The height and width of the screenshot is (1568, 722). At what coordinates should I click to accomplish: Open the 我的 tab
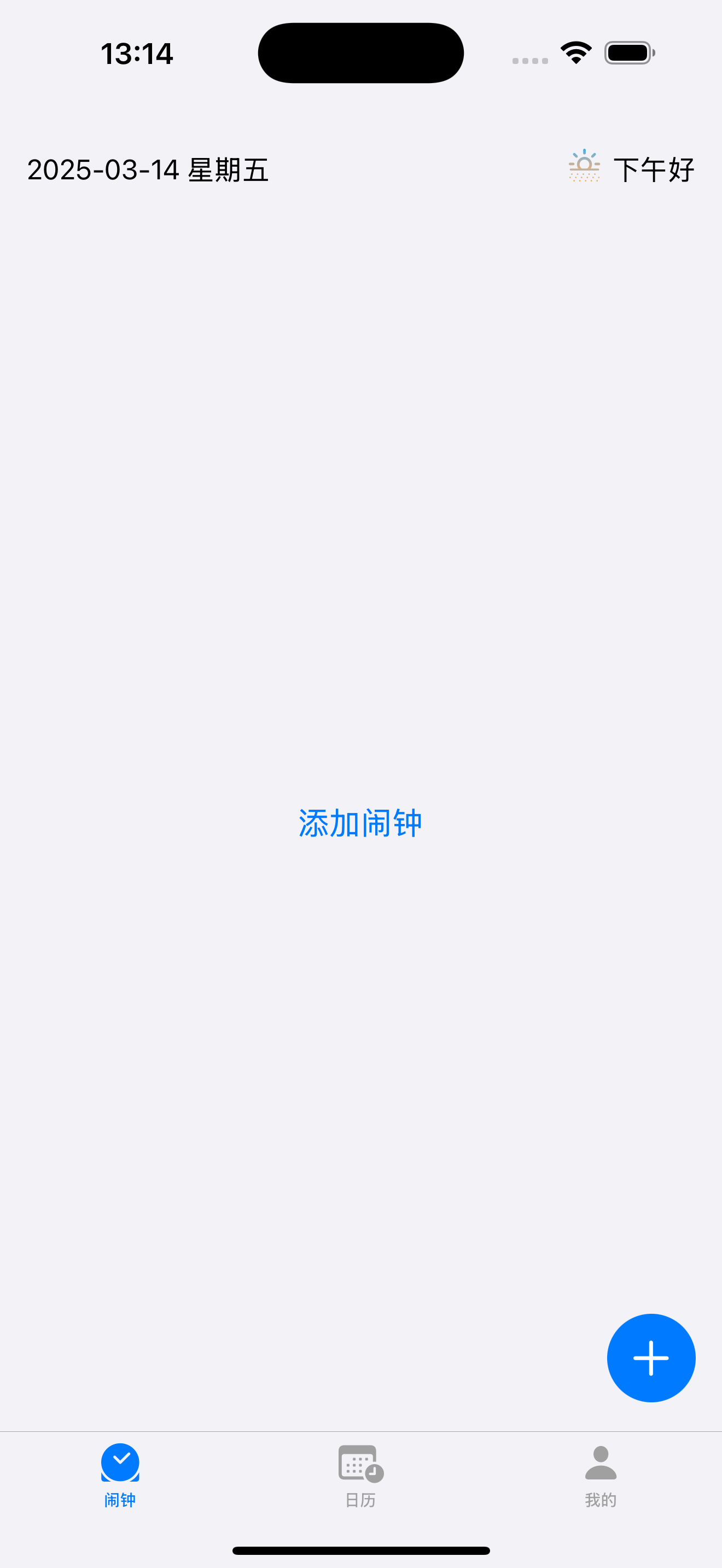pyautogui.click(x=601, y=1476)
